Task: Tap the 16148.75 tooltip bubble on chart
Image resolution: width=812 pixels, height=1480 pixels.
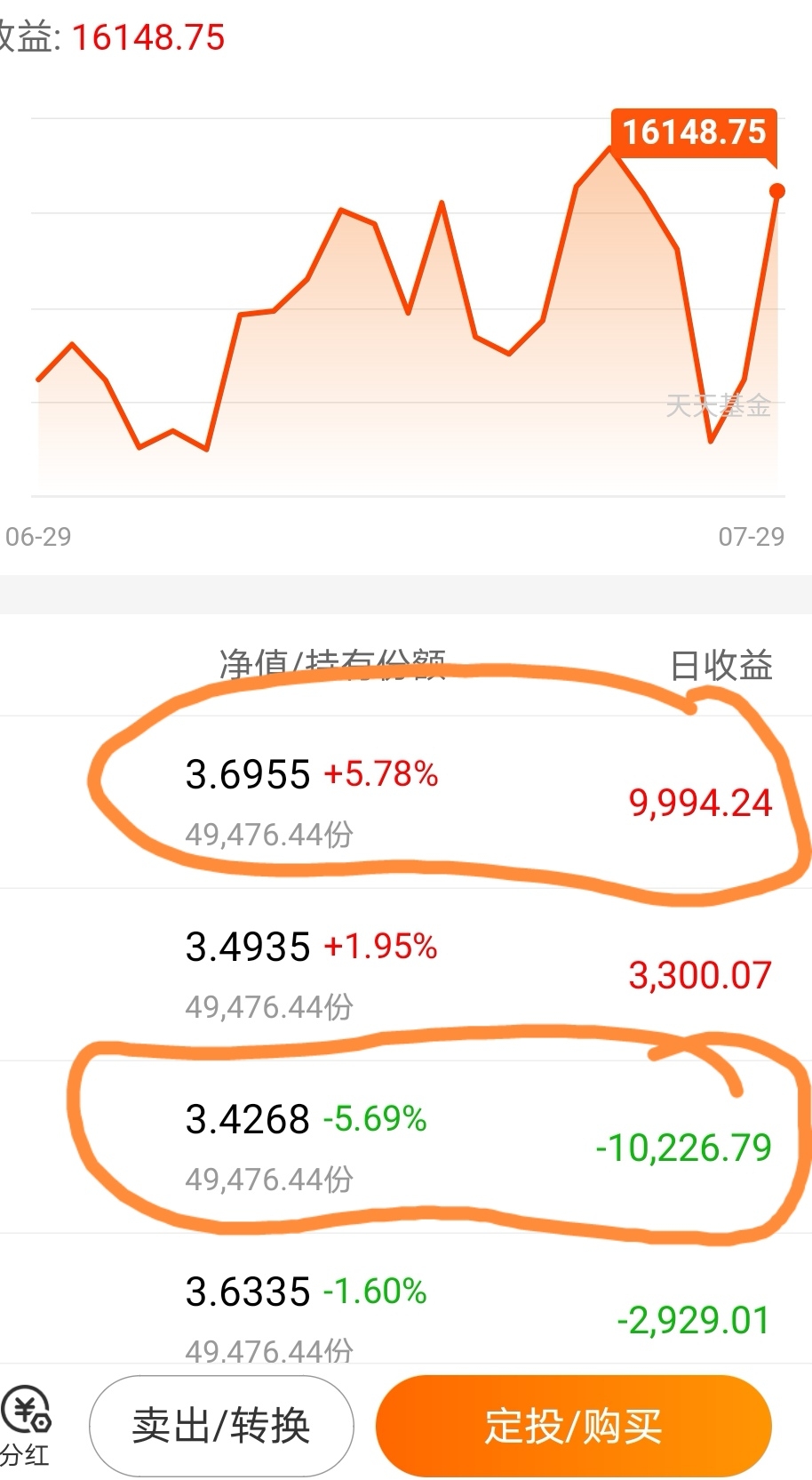Action: pyautogui.click(x=693, y=132)
